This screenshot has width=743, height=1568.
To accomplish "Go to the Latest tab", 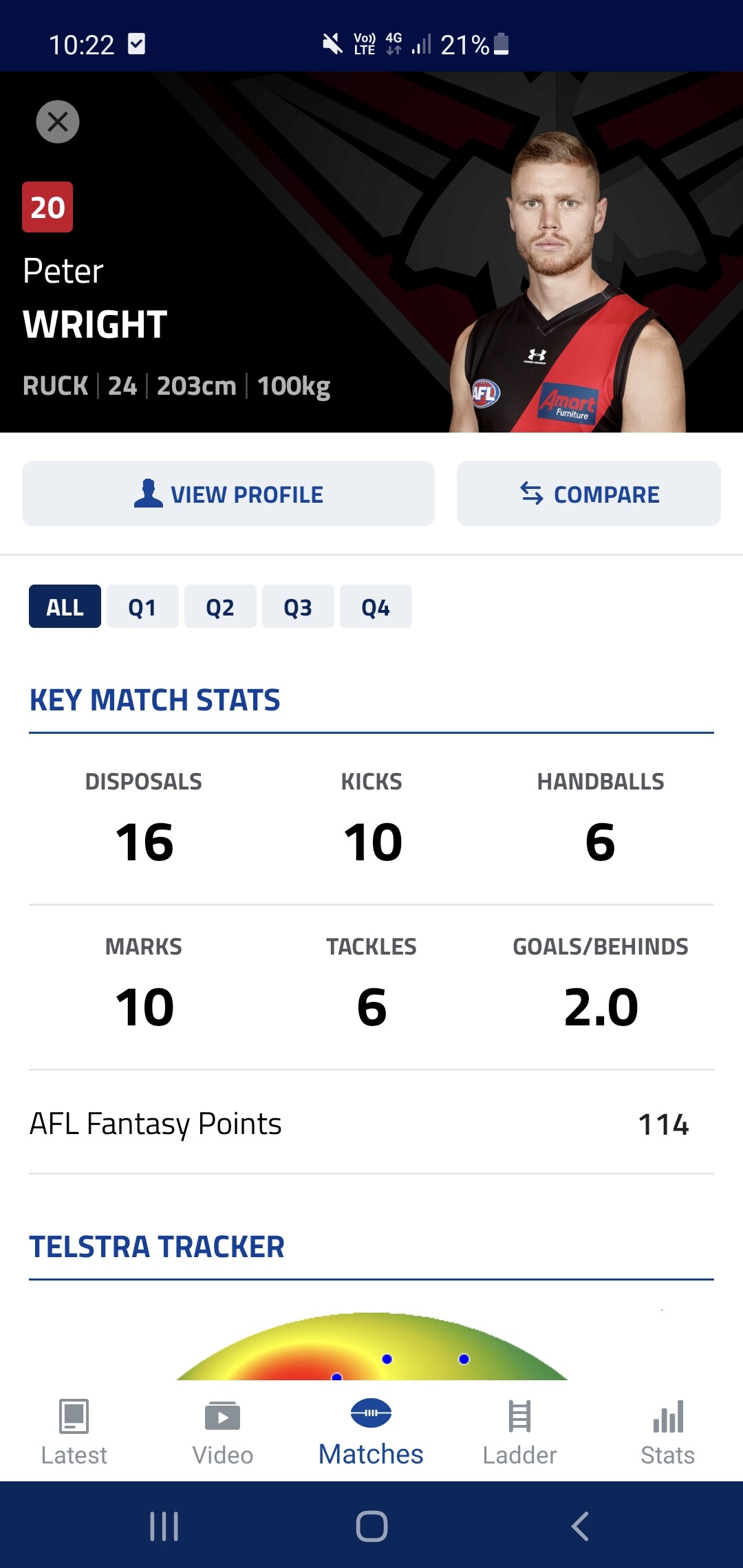I will (74, 1432).
